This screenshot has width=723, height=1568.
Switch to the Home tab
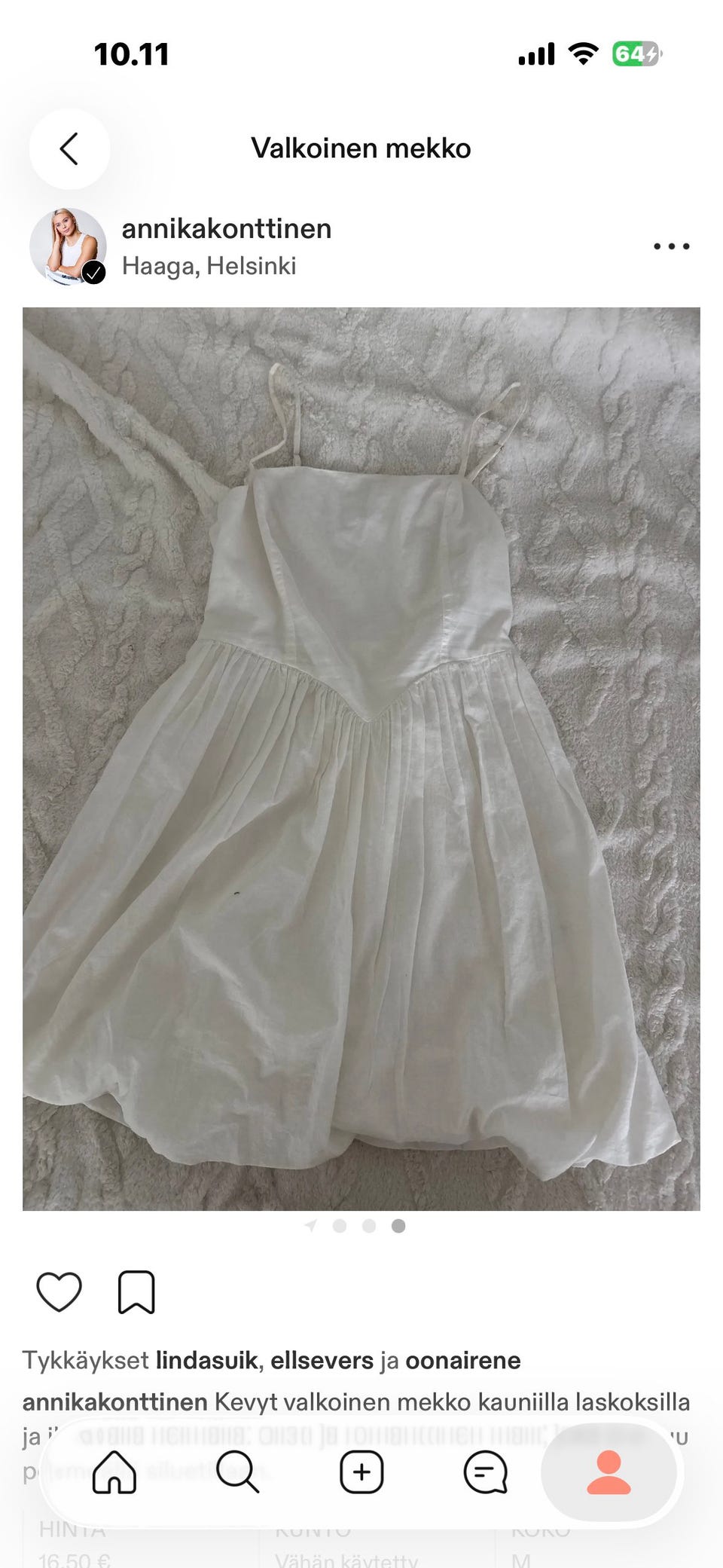click(114, 1472)
